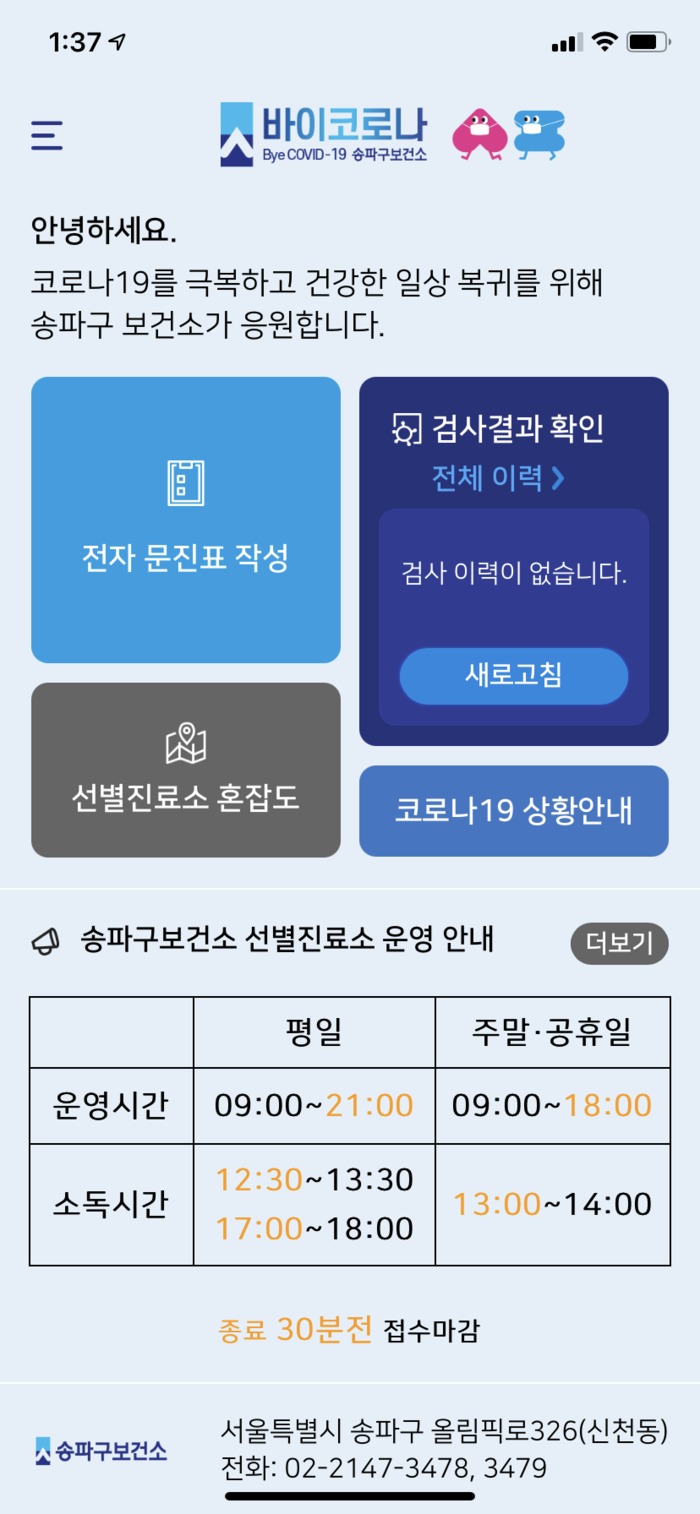The height and width of the screenshot is (1514, 700).
Task: Open 전자 문진표 작성 card
Action: 186,520
